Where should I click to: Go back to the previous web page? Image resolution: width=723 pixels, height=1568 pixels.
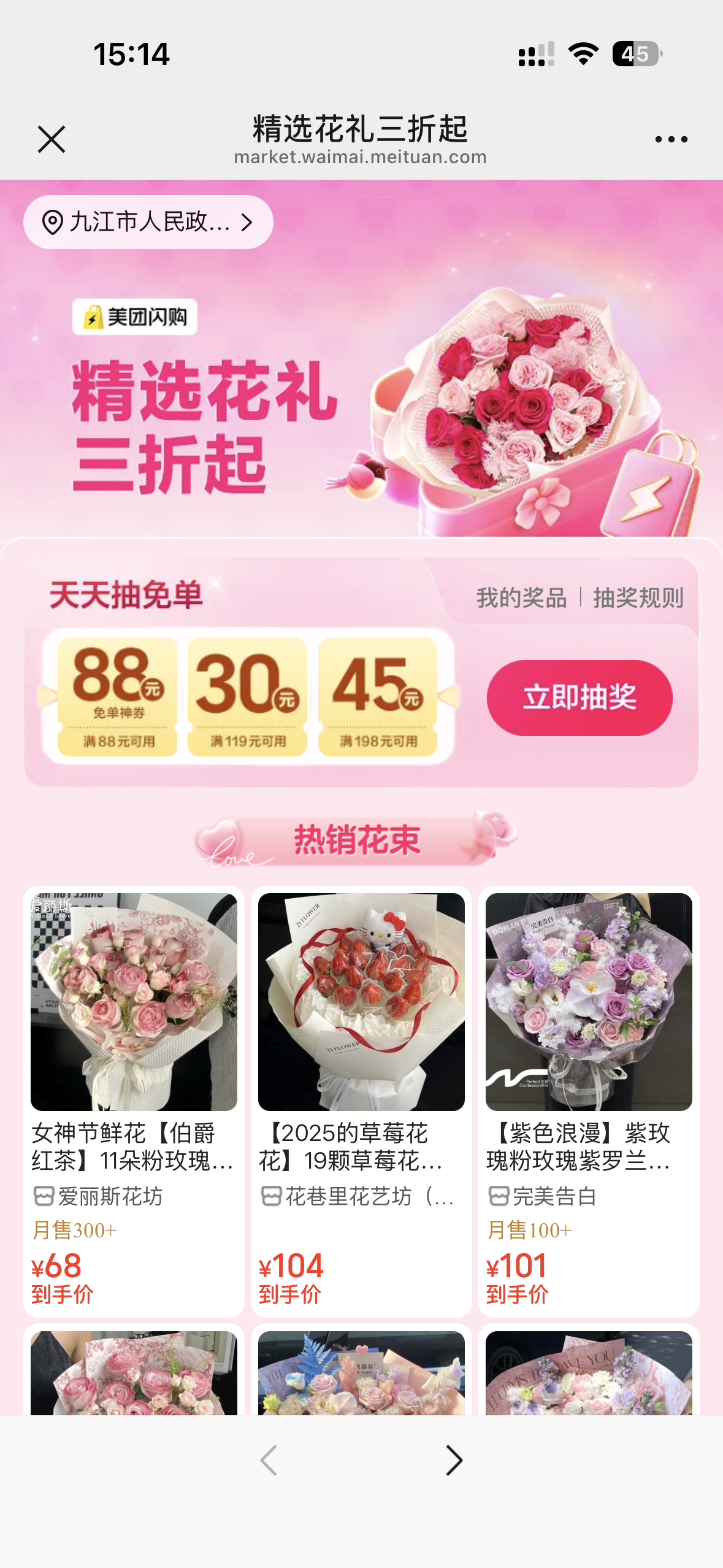click(x=269, y=1460)
